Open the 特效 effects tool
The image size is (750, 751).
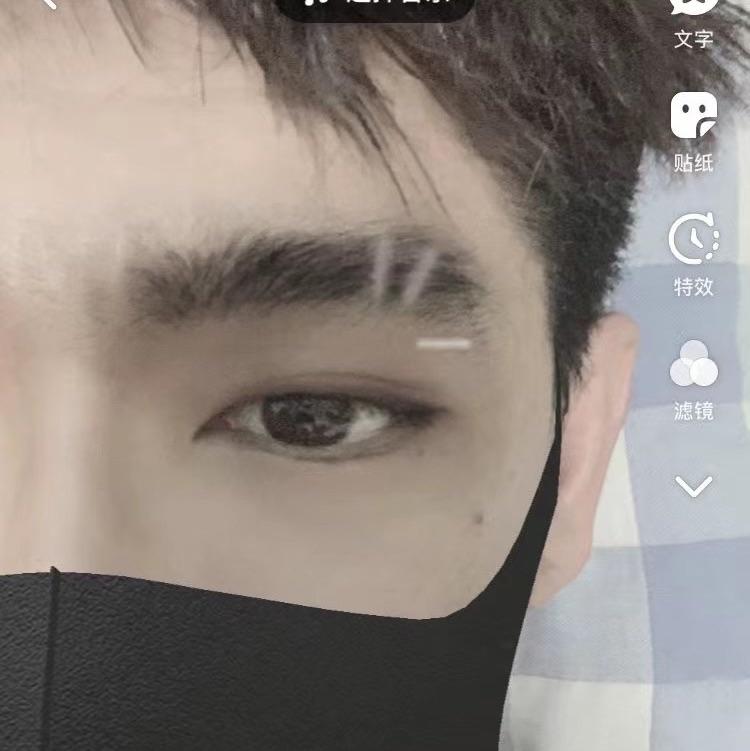tap(693, 254)
